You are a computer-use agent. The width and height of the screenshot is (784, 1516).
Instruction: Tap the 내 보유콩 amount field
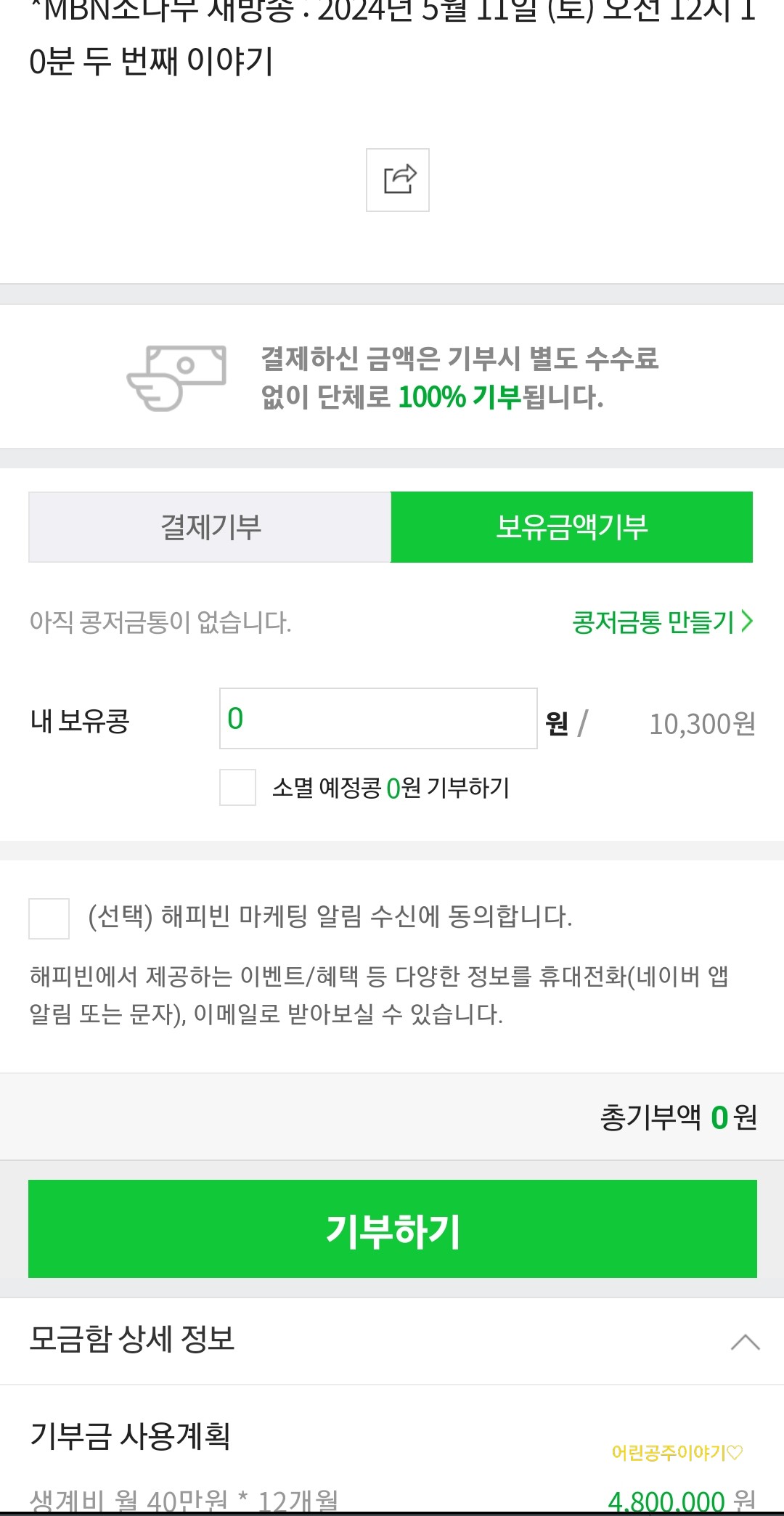click(377, 719)
